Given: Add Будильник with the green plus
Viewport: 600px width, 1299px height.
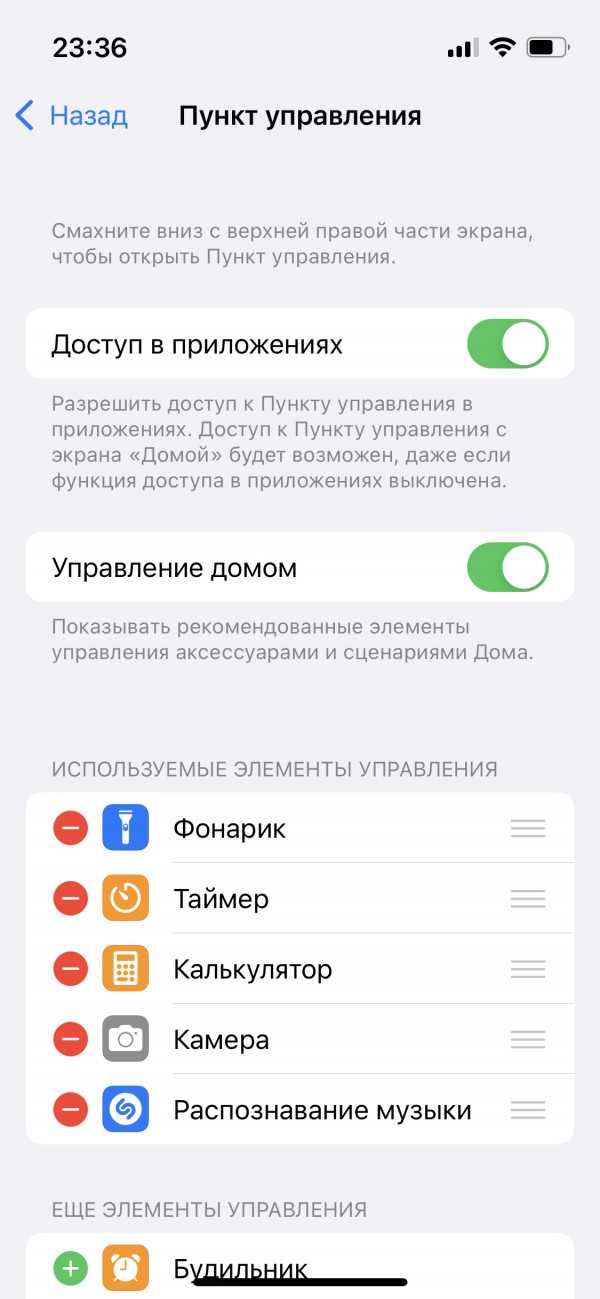Looking at the screenshot, I should pyautogui.click(x=70, y=1270).
